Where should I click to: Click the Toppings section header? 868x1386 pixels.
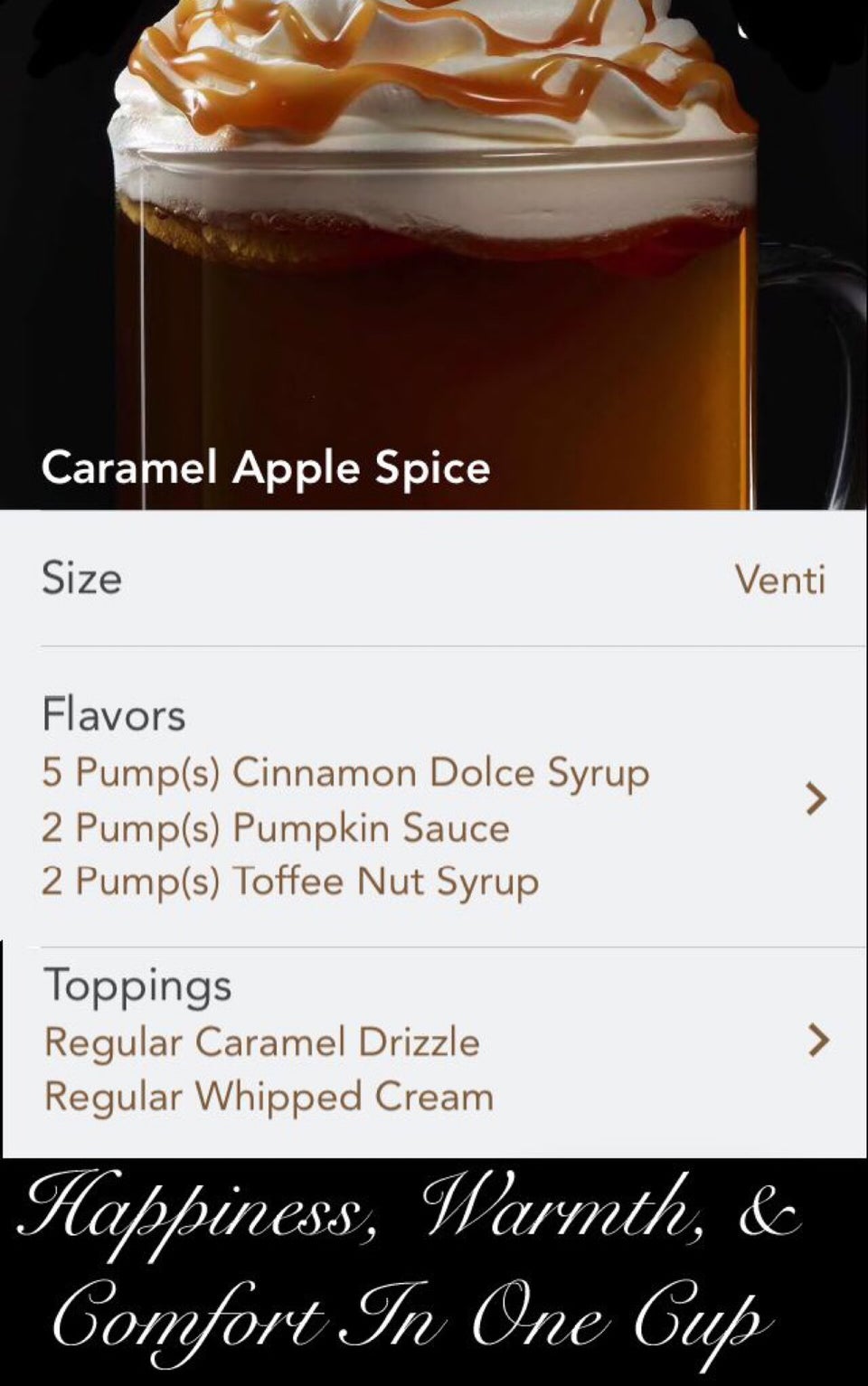(x=137, y=985)
